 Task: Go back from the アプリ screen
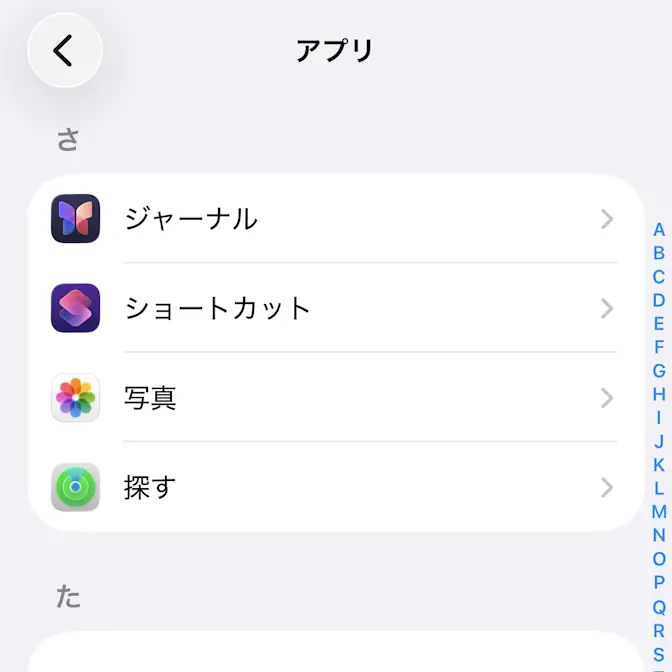pos(65,50)
